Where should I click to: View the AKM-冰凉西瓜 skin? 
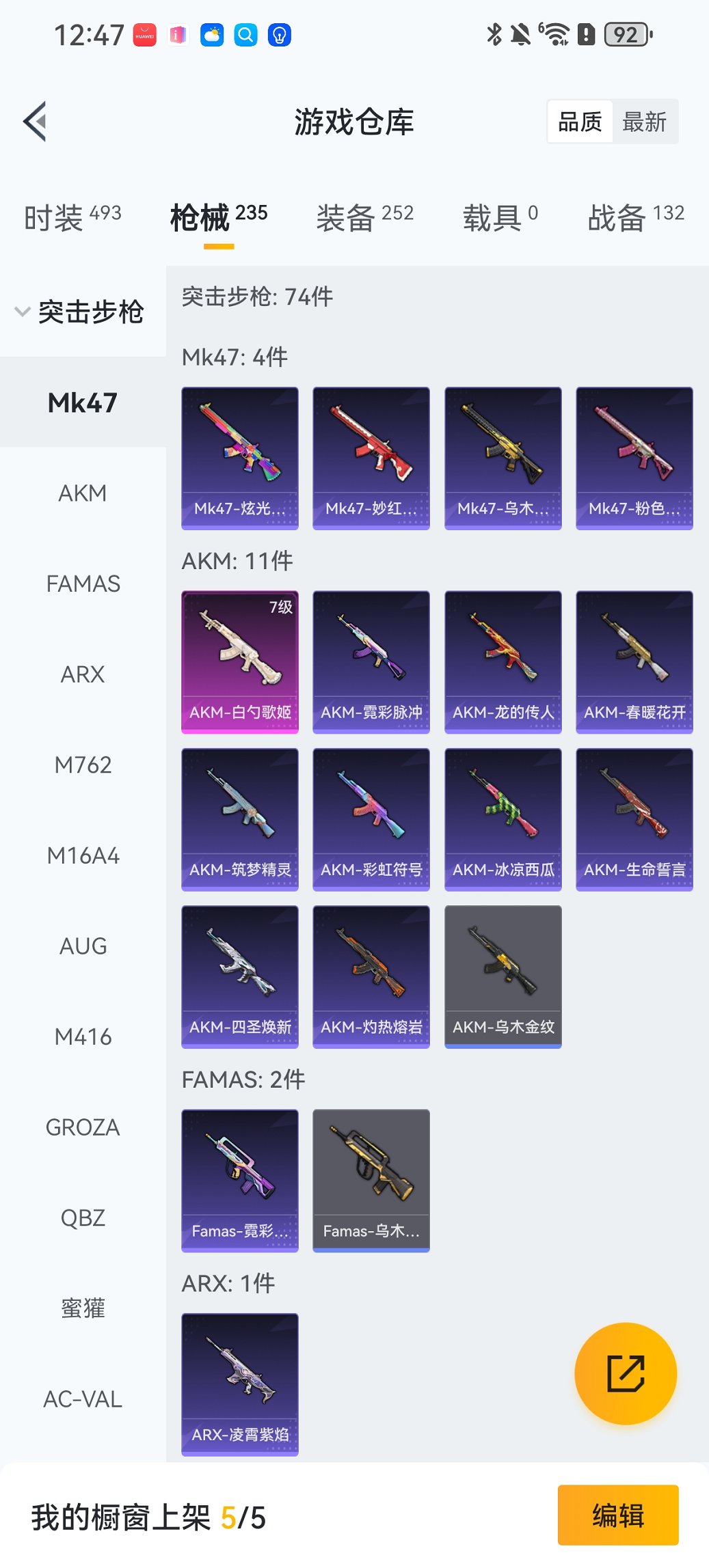(x=503, y=819)
